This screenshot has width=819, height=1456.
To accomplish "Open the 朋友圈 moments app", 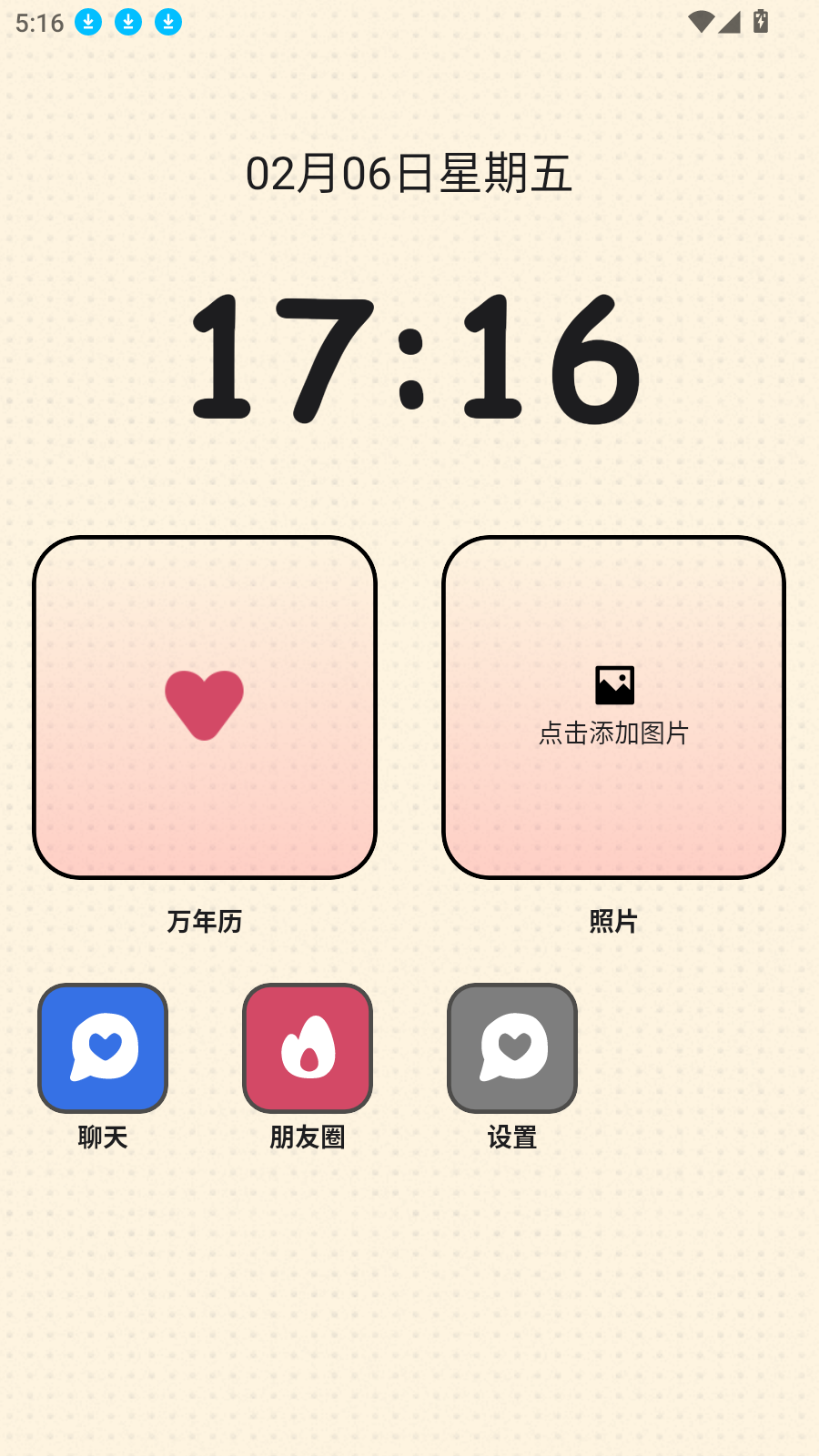I will (x=308, y=1047).
